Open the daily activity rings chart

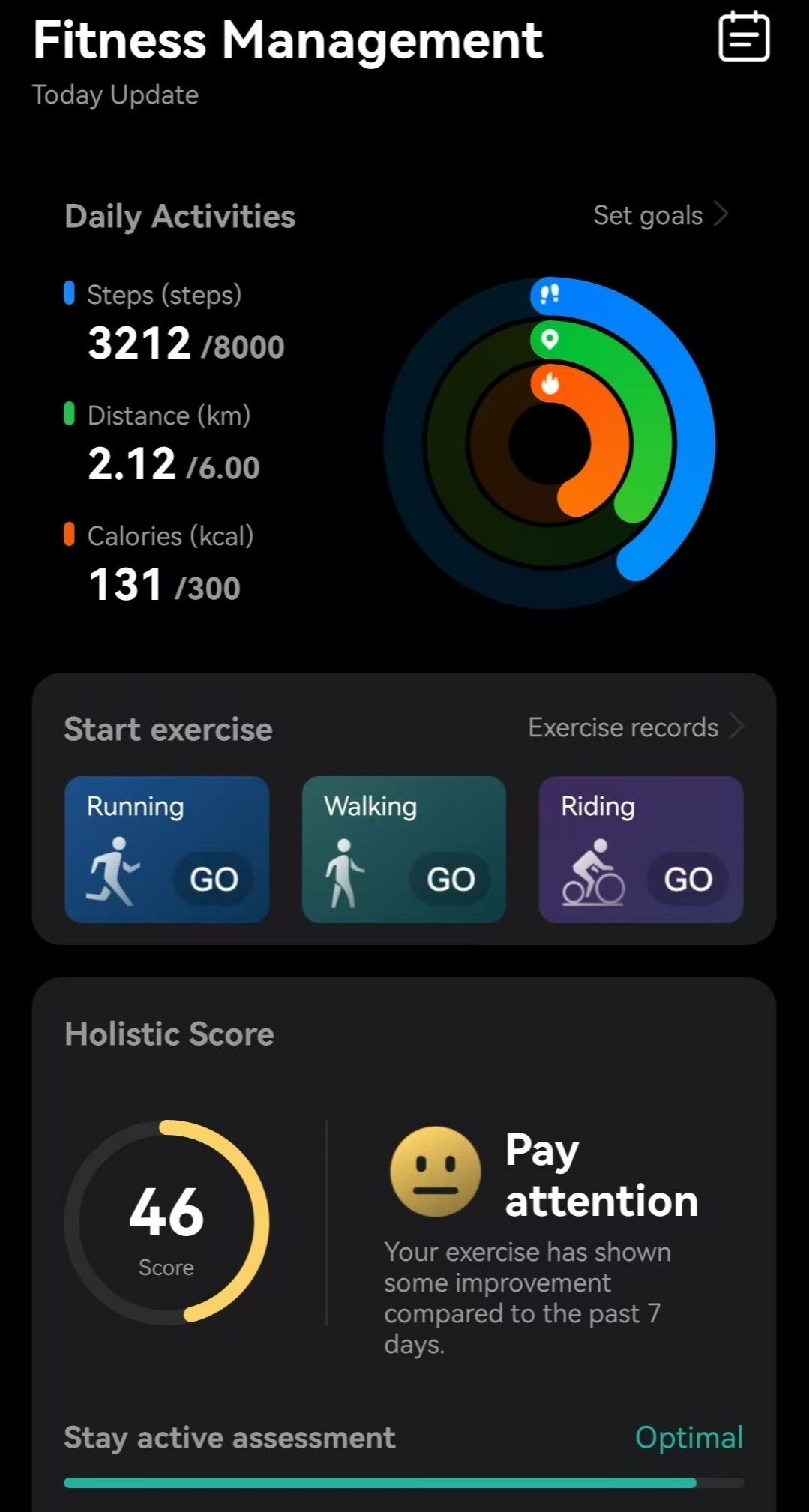[550, 442]
